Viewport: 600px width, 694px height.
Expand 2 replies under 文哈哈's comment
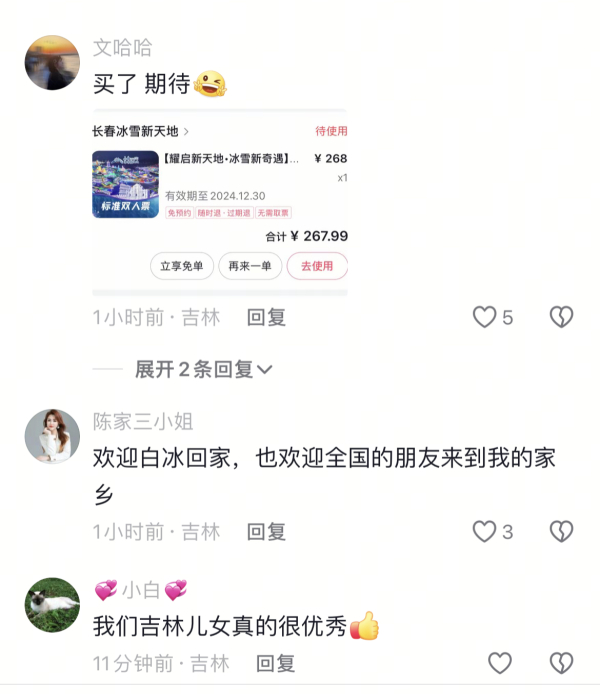[204, 369]
